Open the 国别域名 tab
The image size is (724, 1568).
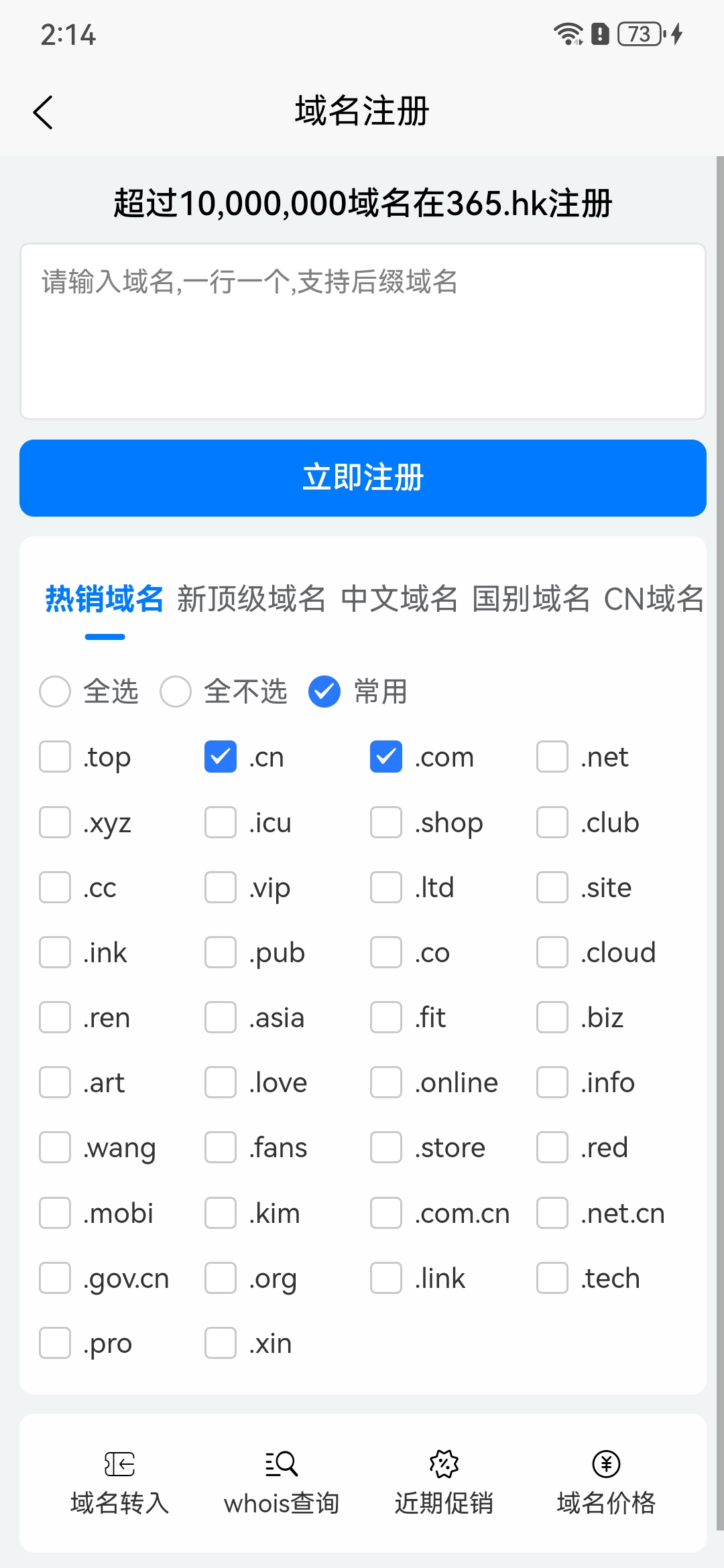(x=530, y=598)
